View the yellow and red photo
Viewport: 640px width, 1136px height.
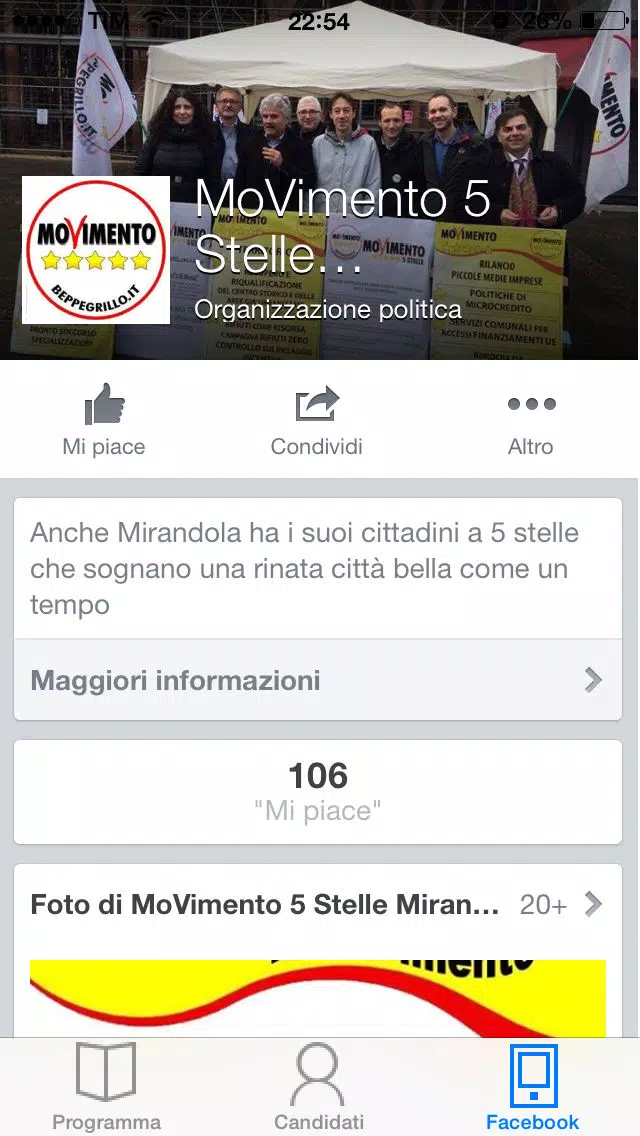point(318,997)
